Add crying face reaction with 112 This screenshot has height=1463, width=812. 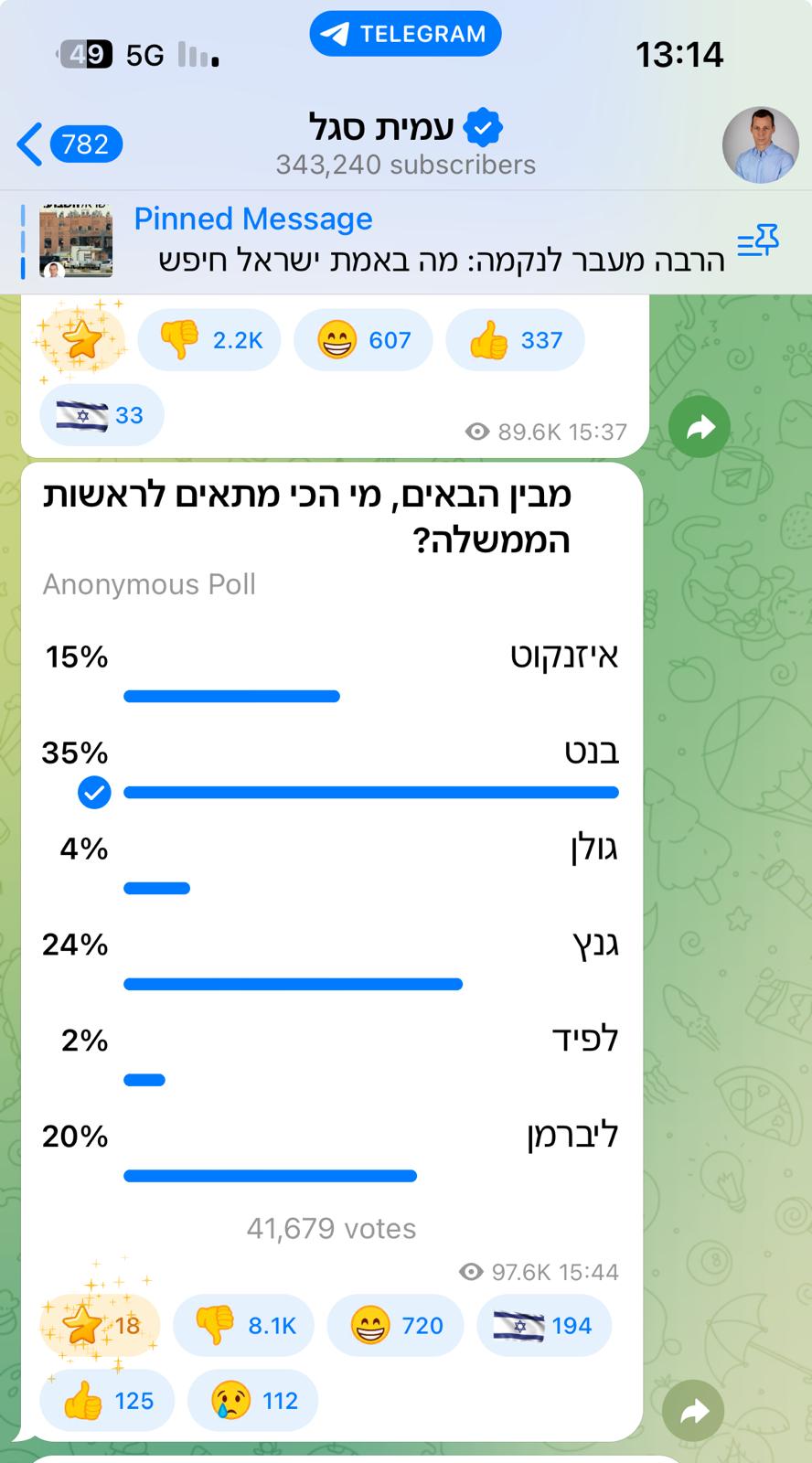(253, 1400)
